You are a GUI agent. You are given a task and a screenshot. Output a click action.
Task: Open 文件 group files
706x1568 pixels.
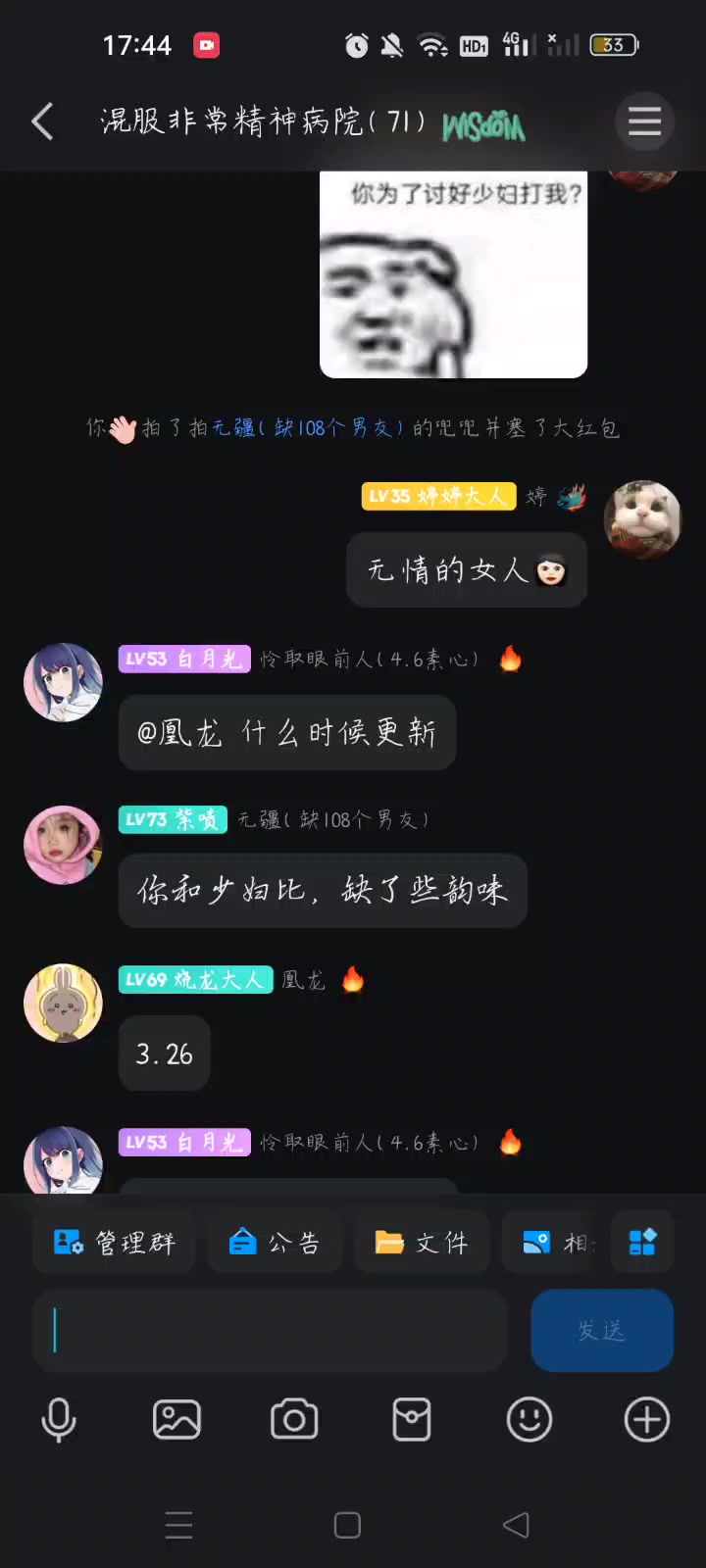point(422,1243)
